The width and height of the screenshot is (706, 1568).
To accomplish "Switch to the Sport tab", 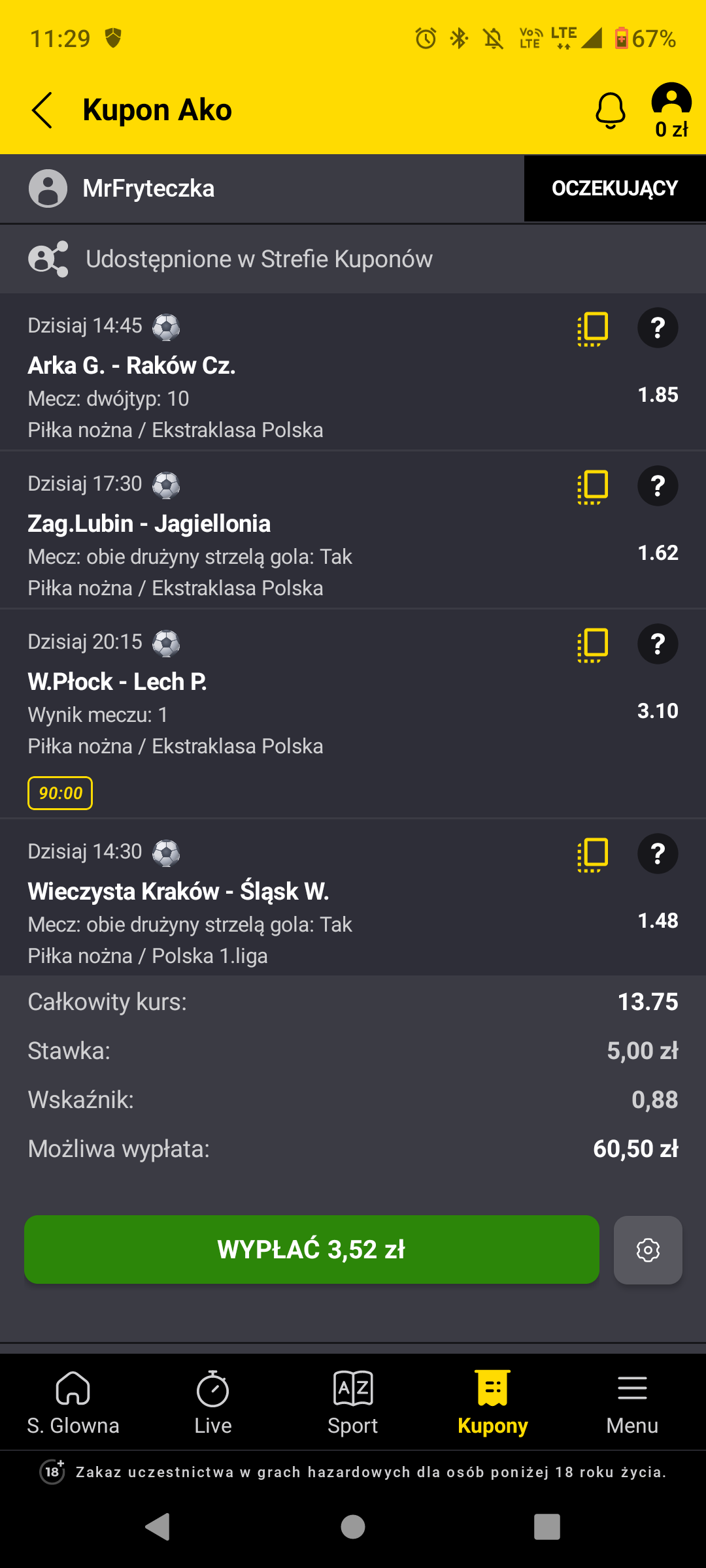I will click(353, 1401).
